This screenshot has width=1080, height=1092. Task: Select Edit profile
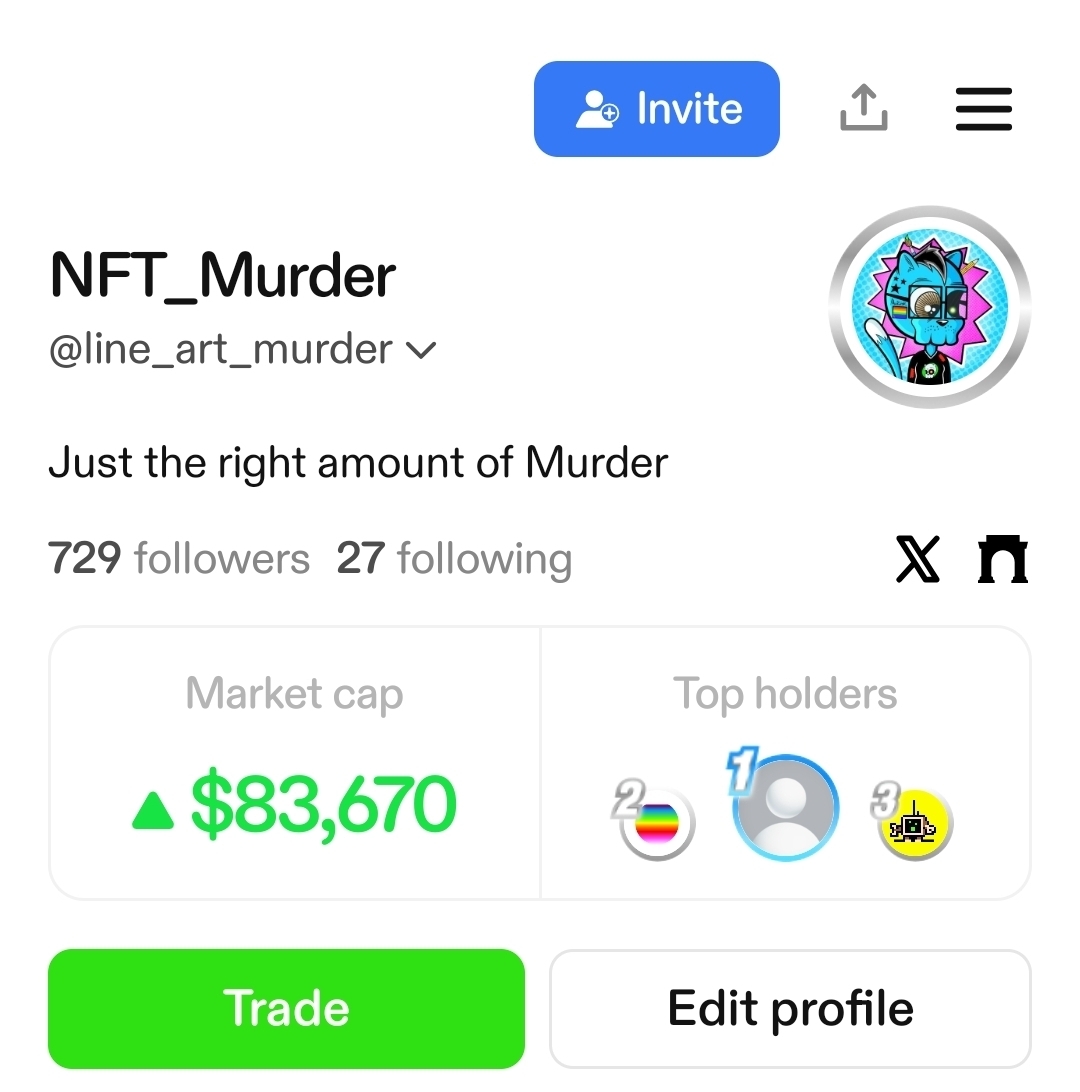tap(790, 1008)
